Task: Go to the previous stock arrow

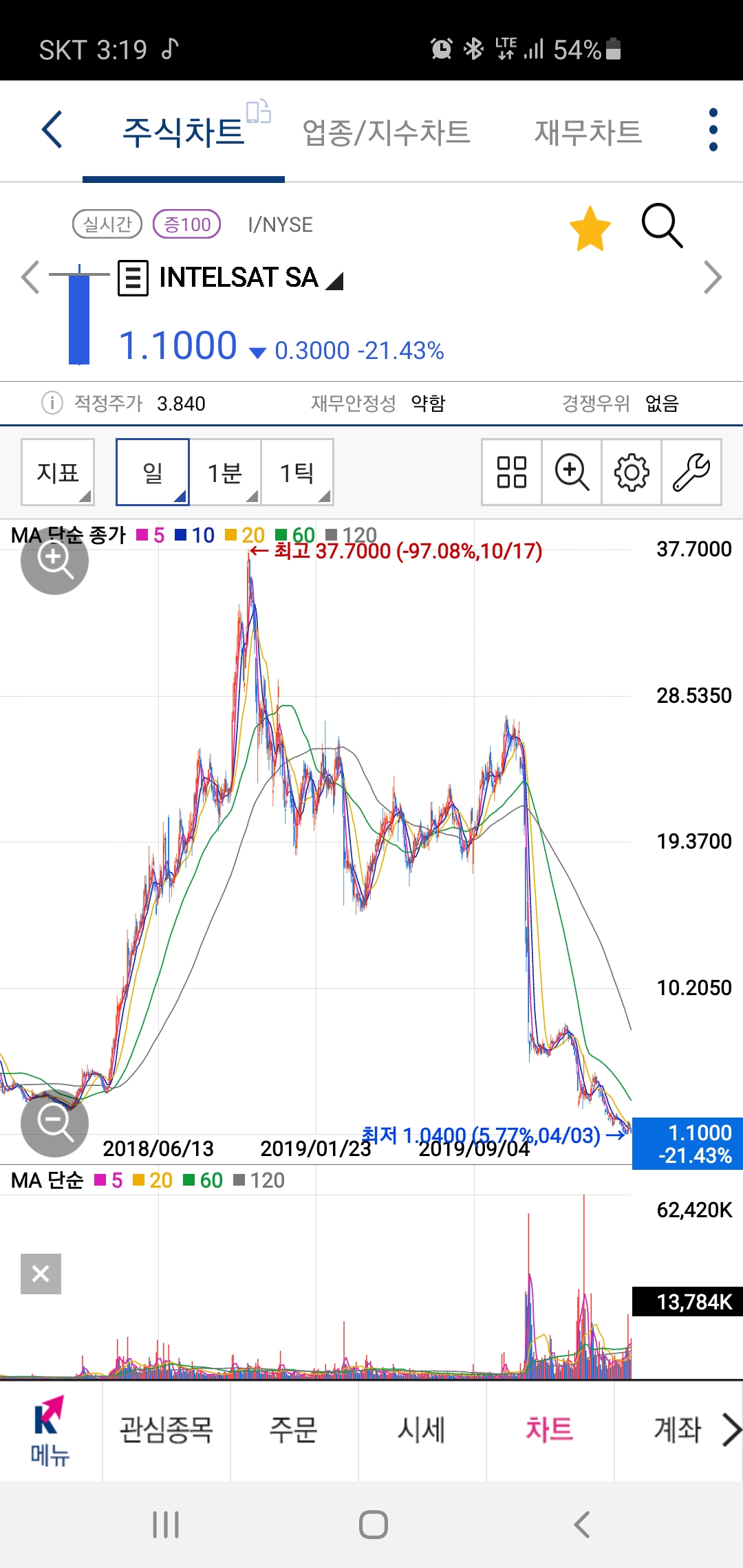Action: [30, 278]
